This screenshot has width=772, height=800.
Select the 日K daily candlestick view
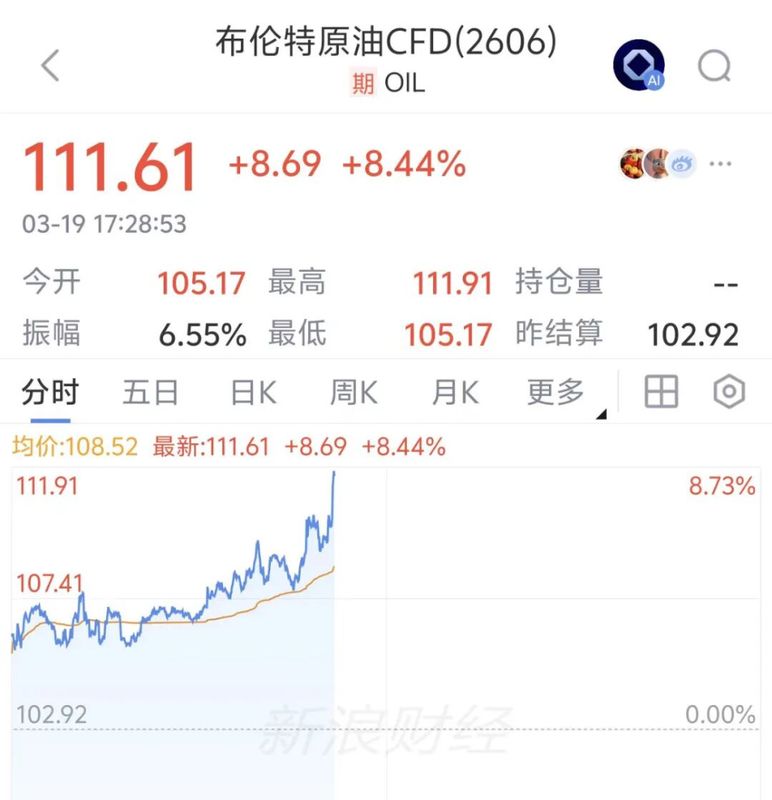[x=252, y=393]
